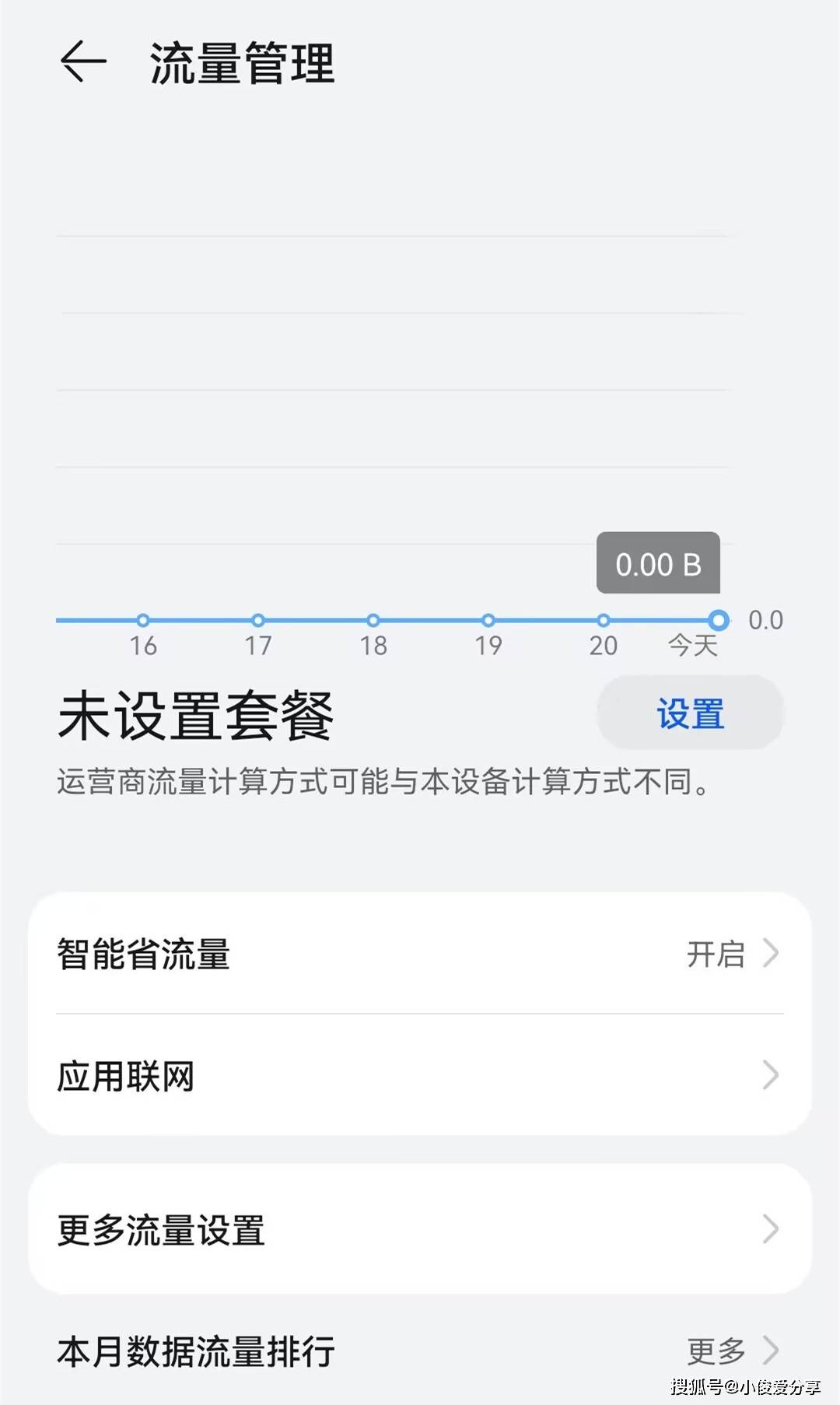
Task: Select the day 16 point on chart
Action: coord(143,621)
